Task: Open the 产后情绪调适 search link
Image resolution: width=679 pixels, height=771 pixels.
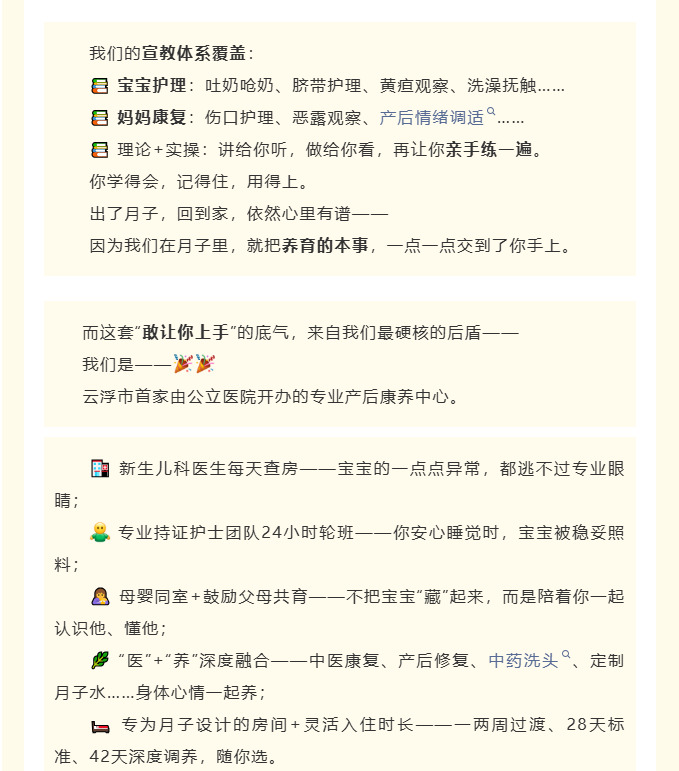Action: pos(437,118)
